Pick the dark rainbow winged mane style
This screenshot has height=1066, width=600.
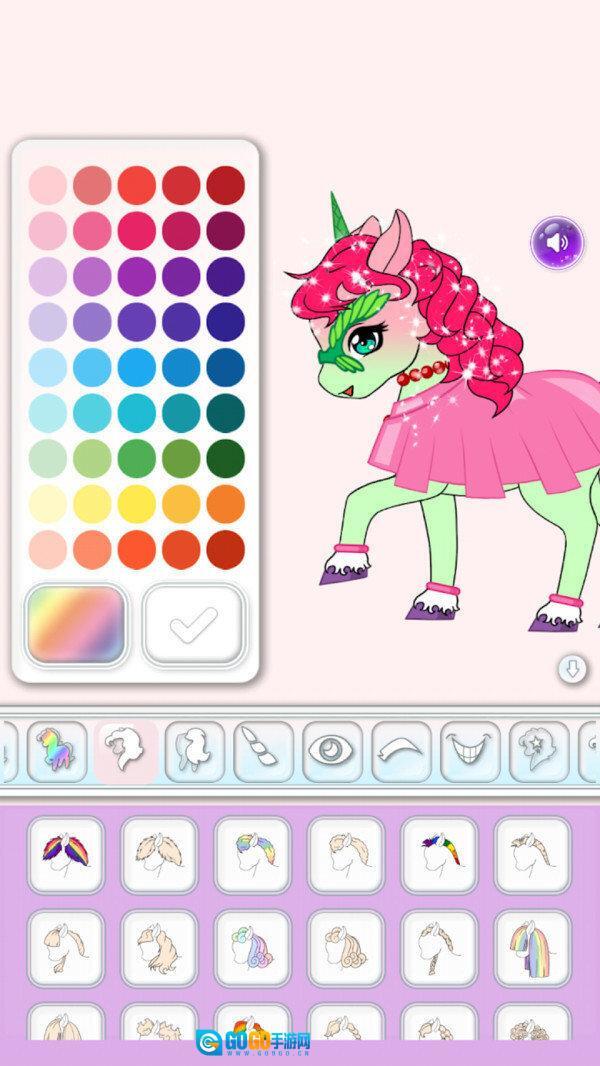pos(66,855)
